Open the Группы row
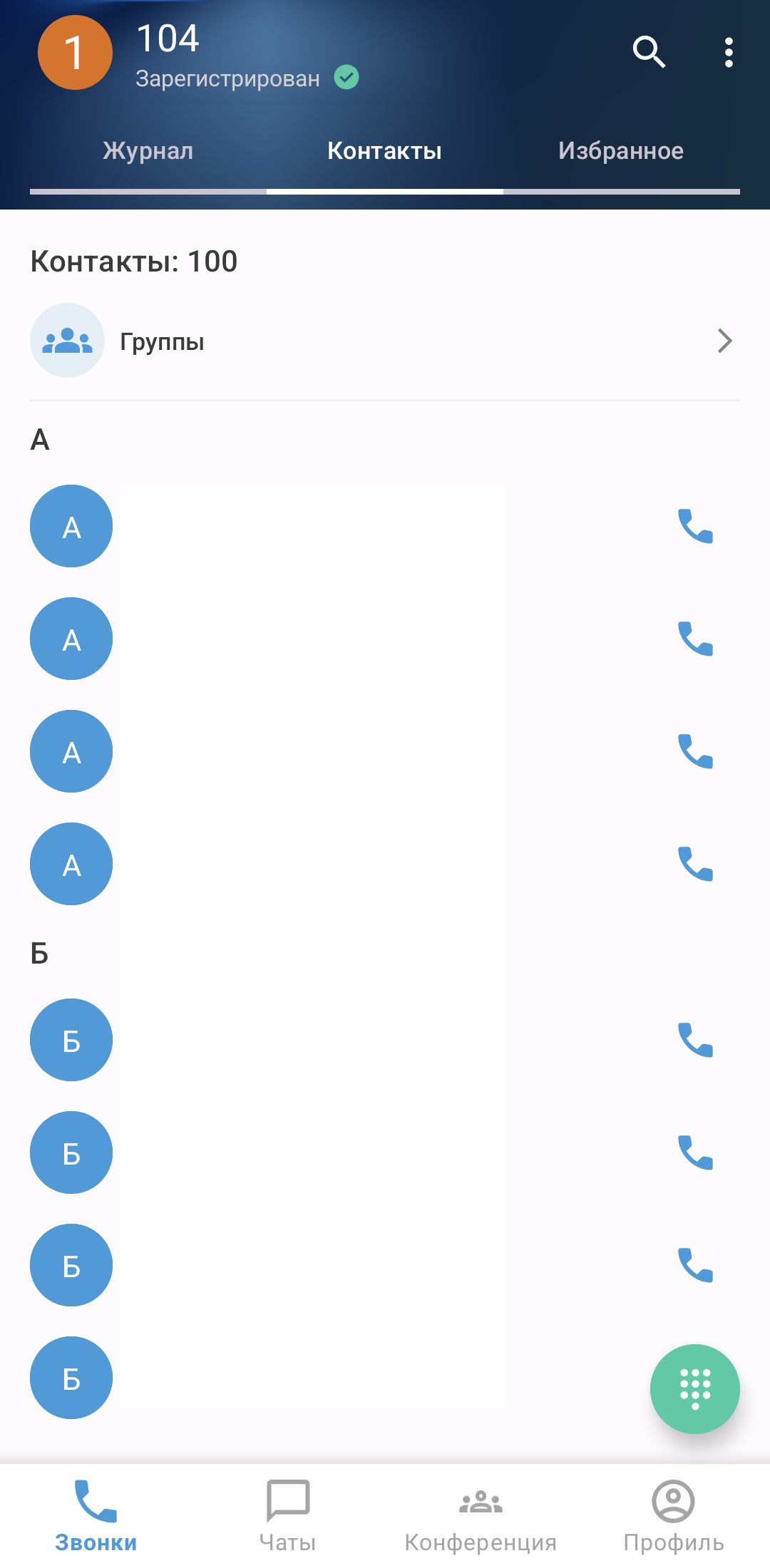 click(x=384, y=341)
